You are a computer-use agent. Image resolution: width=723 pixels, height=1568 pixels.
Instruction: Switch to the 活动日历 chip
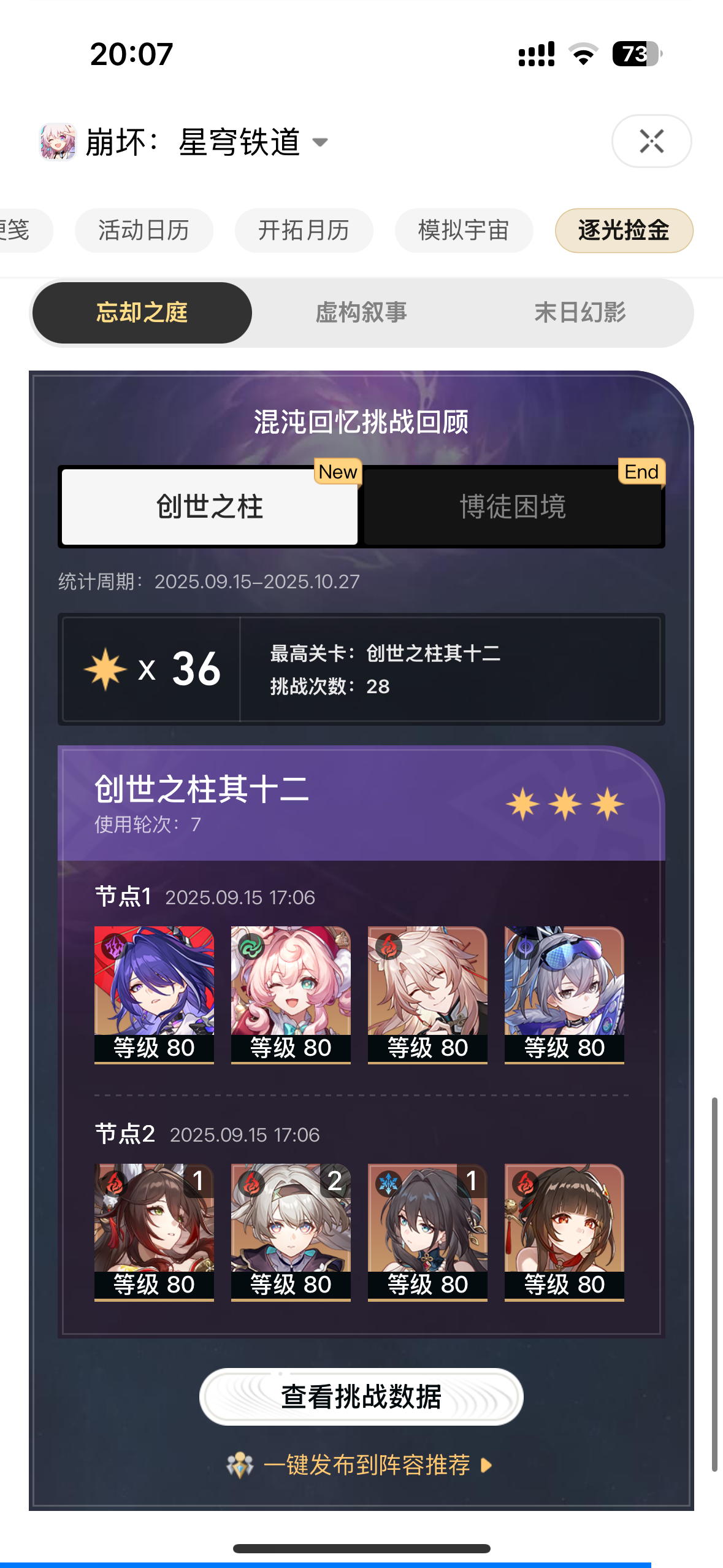[x=143, y=231]
